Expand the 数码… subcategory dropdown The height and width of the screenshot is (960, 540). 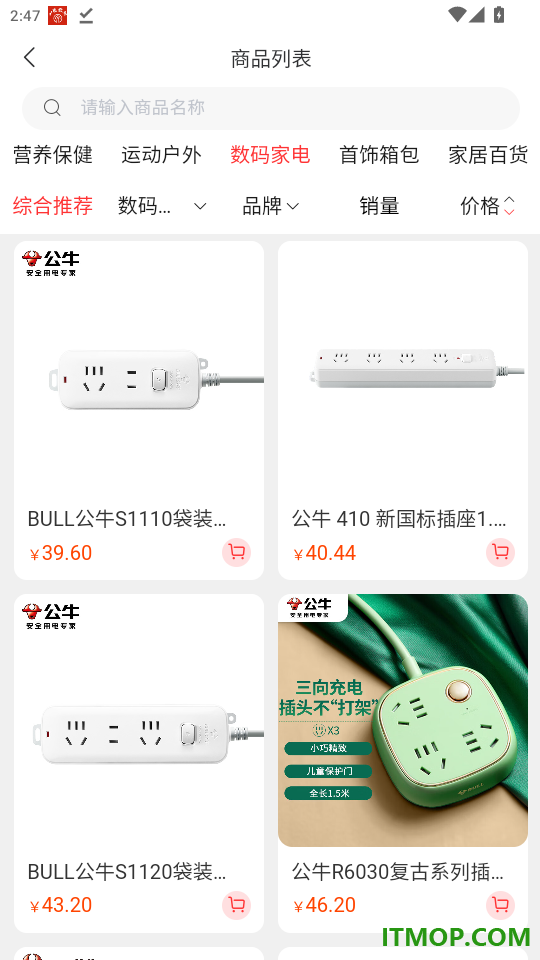(162, 206)
